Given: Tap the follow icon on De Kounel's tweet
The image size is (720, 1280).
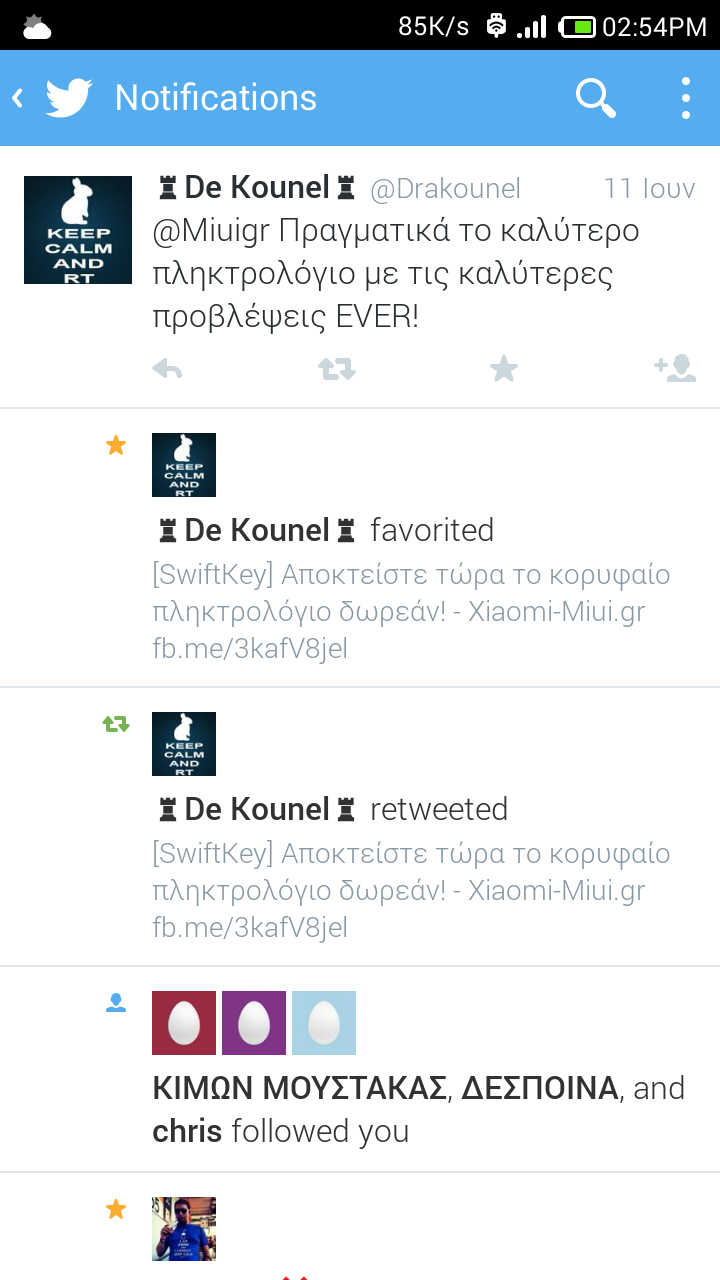Looking at the screenshot, I should click(x=675, y=369).
